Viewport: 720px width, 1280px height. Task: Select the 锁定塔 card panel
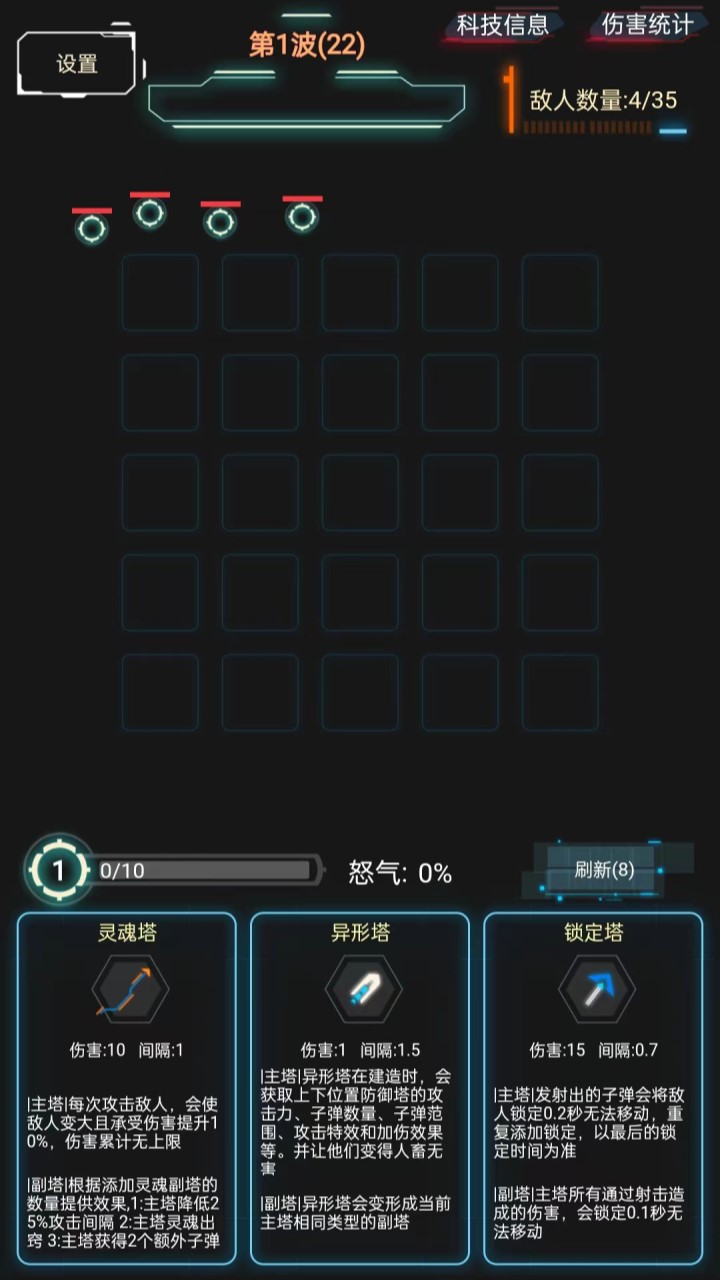(x=596, y=1090)
